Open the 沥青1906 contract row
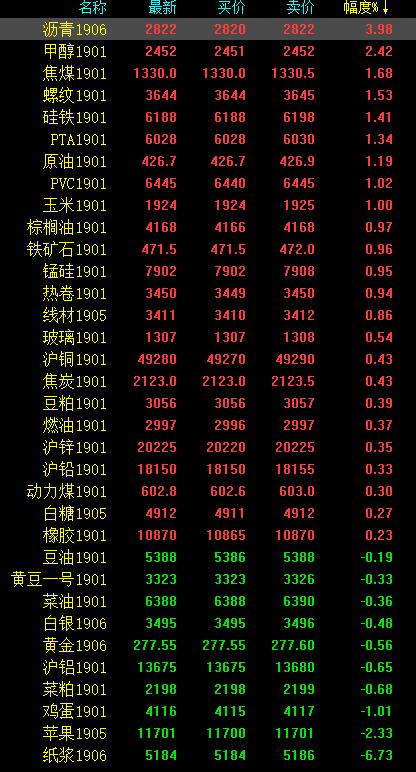 click(208, 29)
